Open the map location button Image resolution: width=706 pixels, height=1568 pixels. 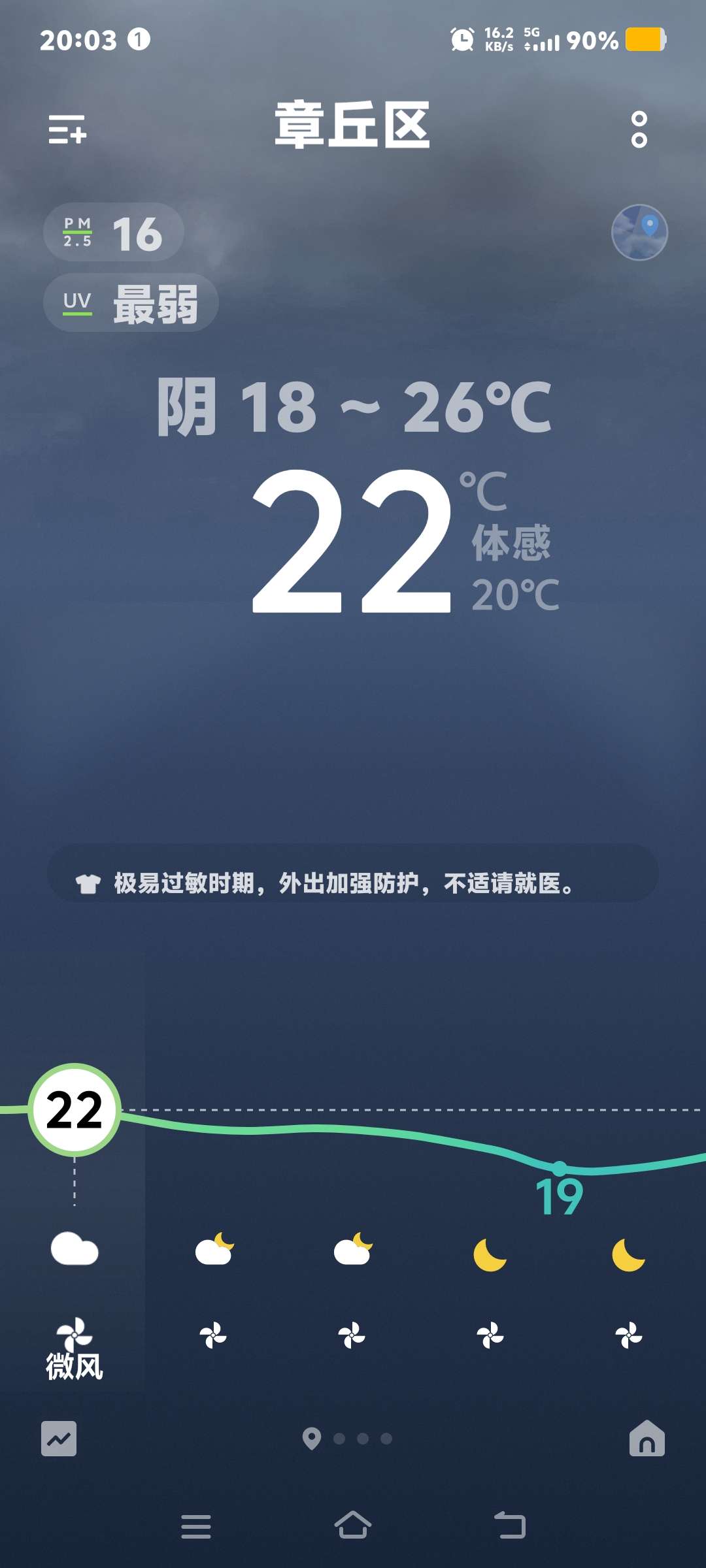point(639,233)
